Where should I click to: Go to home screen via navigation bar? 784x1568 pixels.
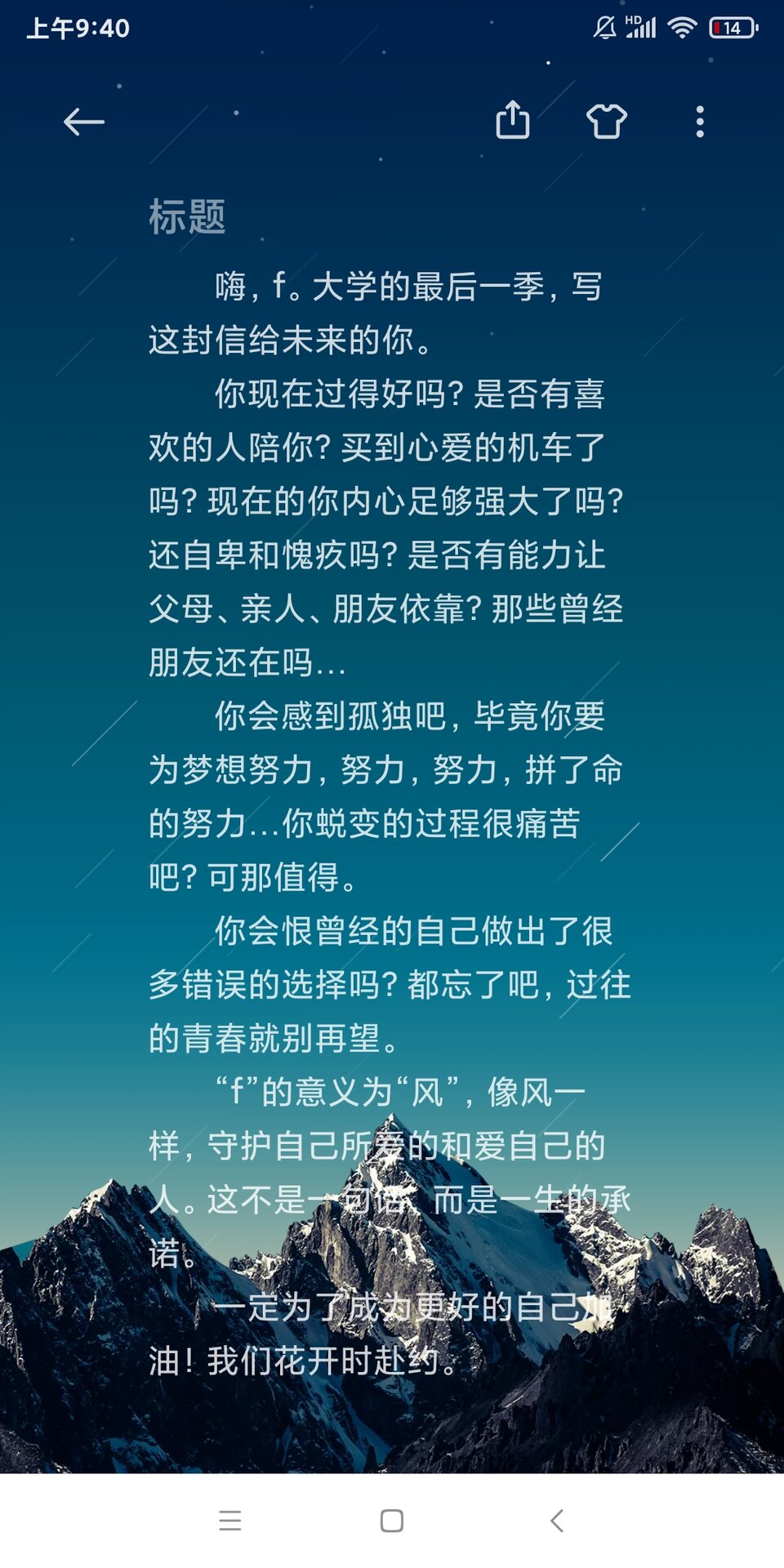tap(392, 1521)
